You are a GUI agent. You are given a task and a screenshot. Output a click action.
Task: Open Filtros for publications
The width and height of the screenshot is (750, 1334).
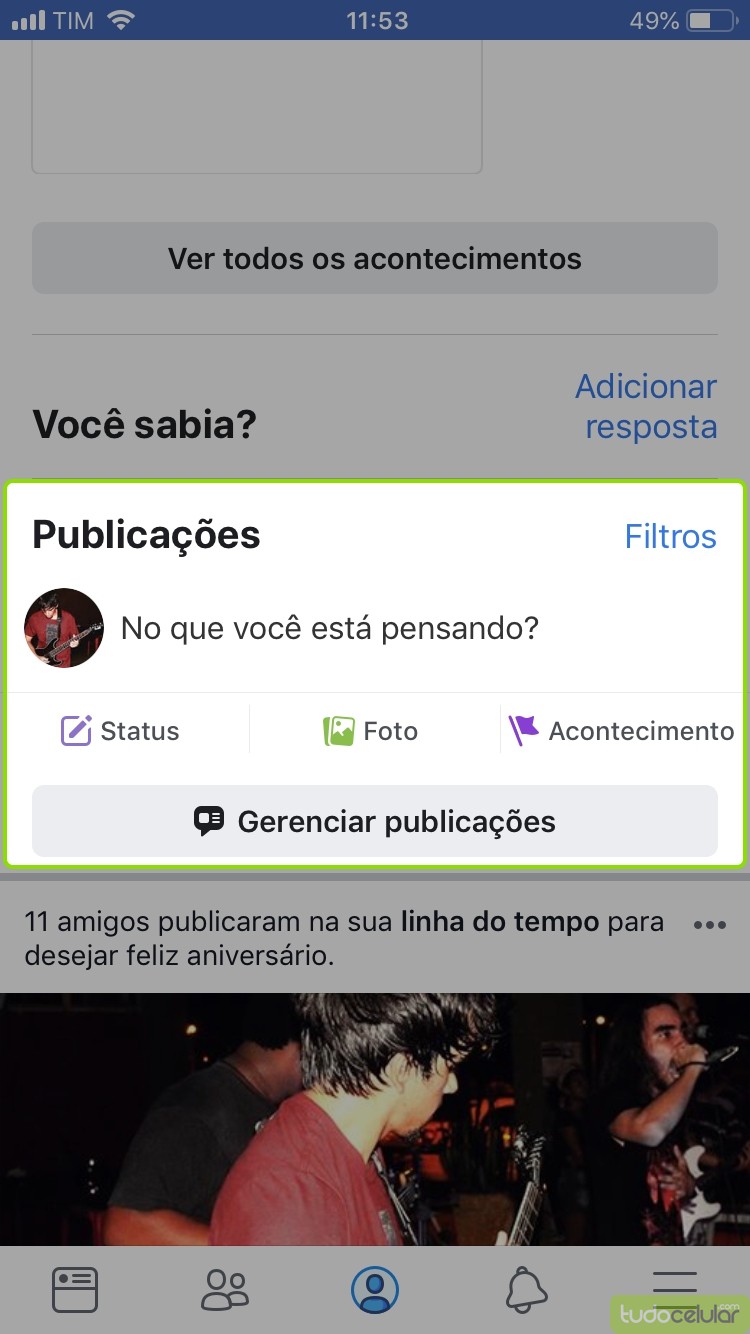pyautogui.click(x=670, y=536)
